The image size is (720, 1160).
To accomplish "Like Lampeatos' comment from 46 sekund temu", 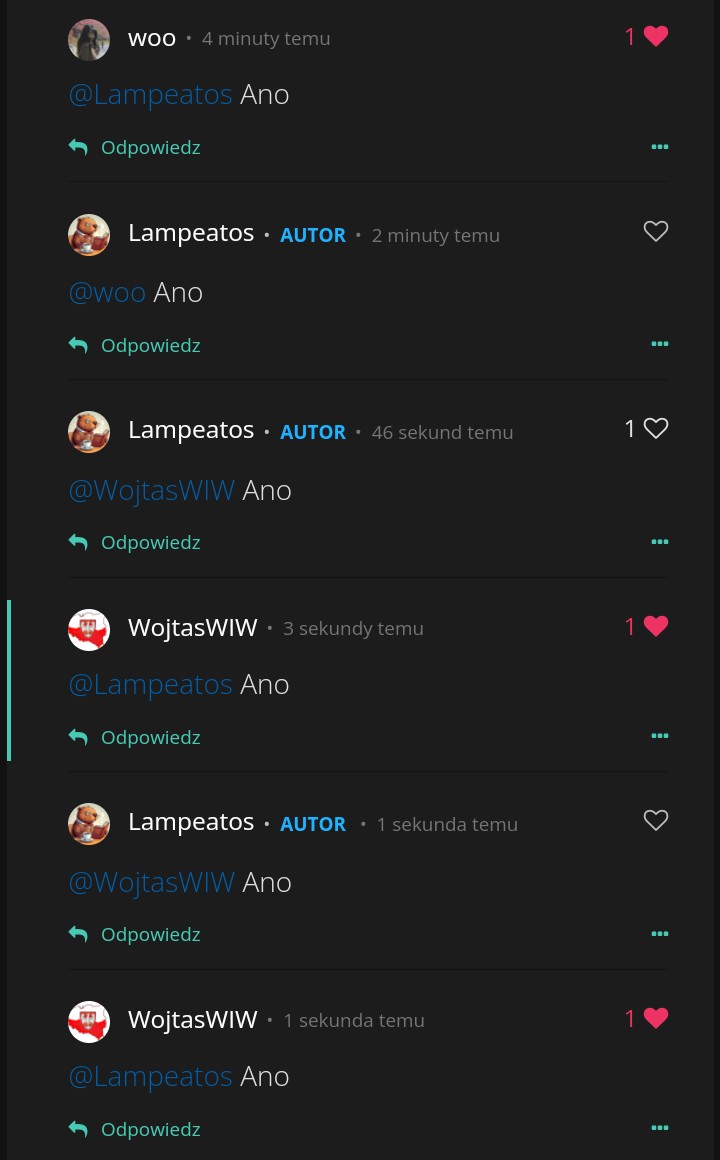I will (x=655, y=429).
